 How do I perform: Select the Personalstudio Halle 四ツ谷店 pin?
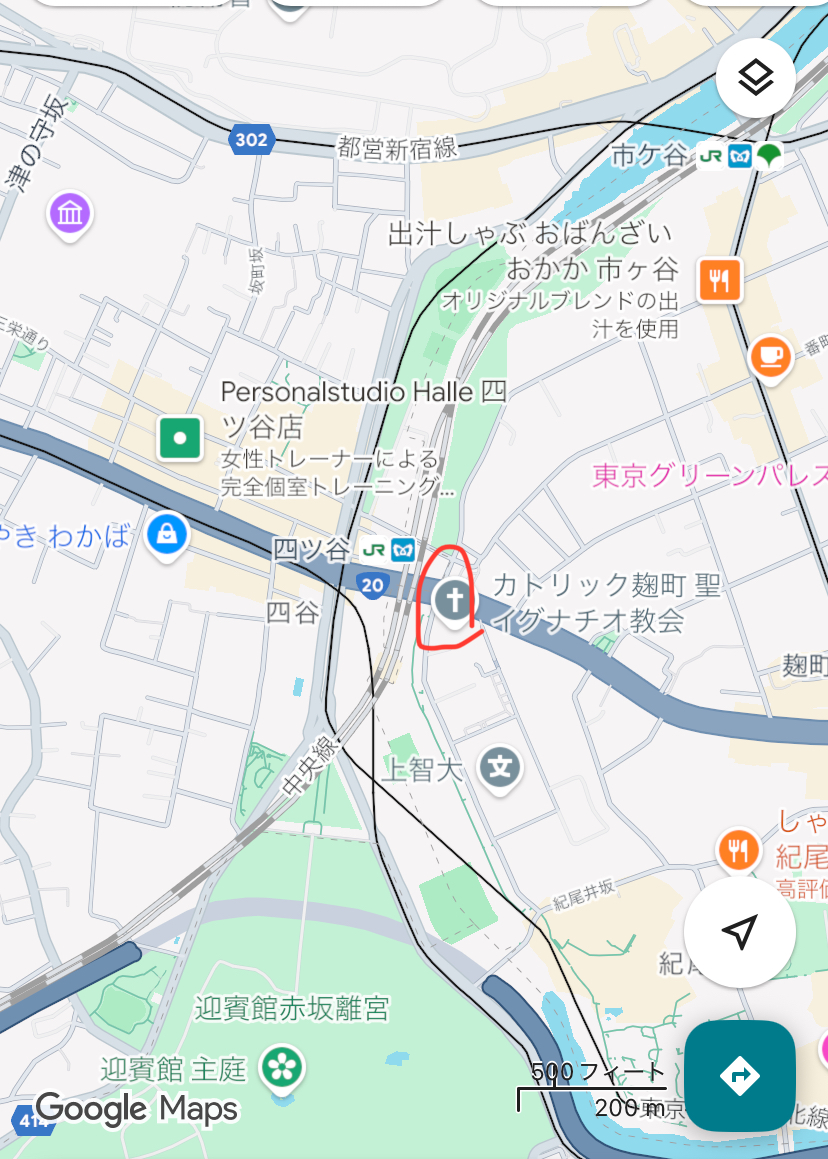tap(181, 438)
